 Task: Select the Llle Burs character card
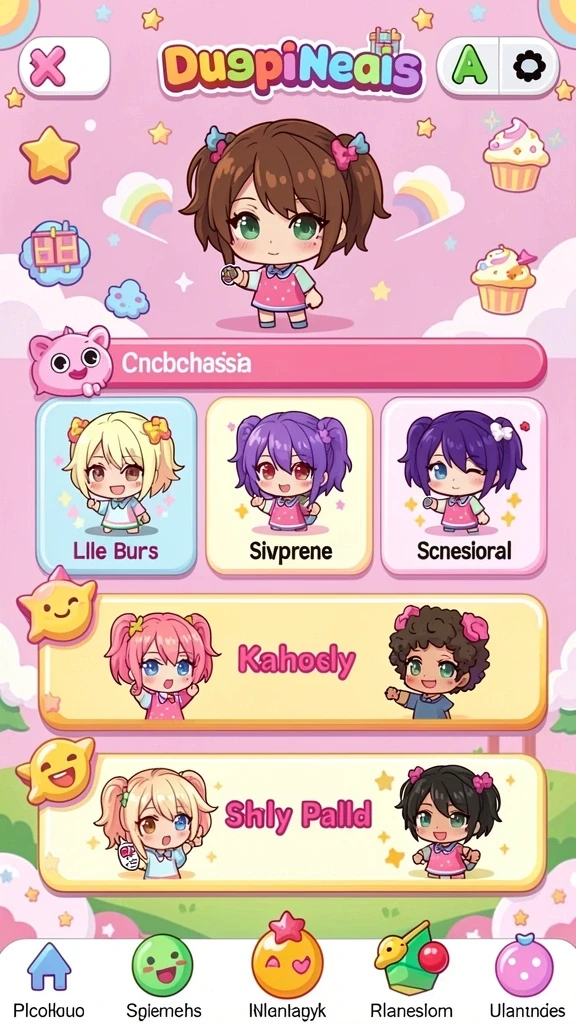(x=116, y=486)
